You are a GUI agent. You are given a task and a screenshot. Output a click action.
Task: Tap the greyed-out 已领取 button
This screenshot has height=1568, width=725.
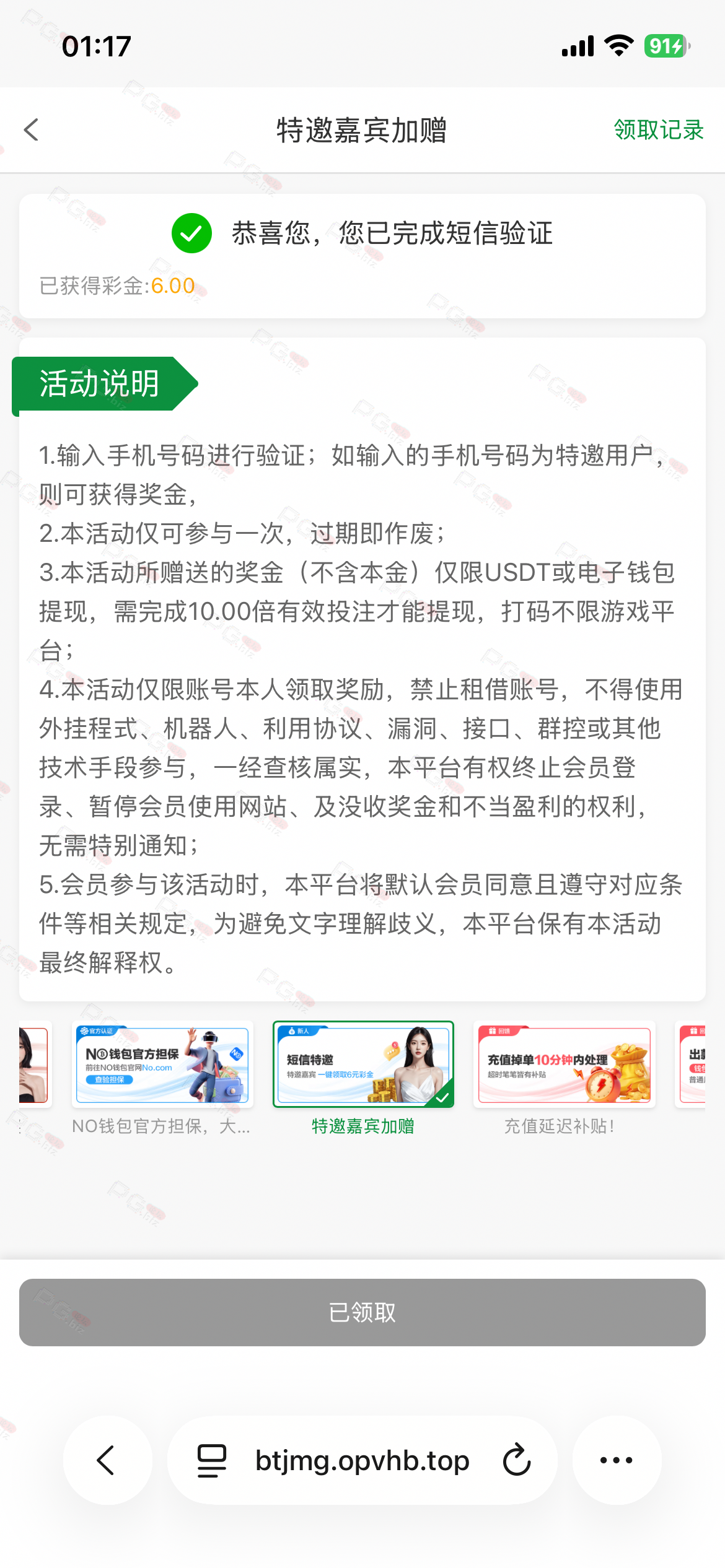(362, 1312)
